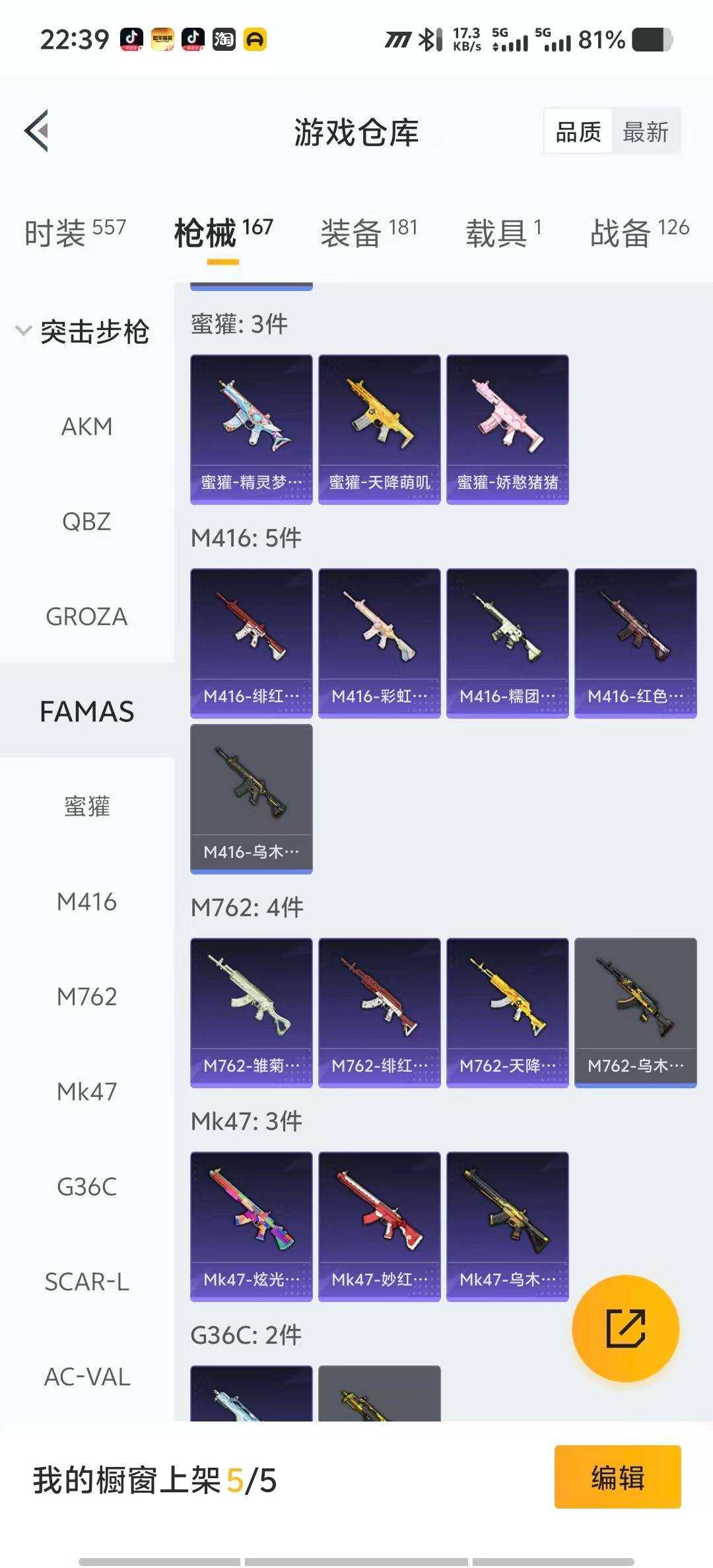Open the M762-雏菊 skin

pyautogui.click(x=251, y=1012)
